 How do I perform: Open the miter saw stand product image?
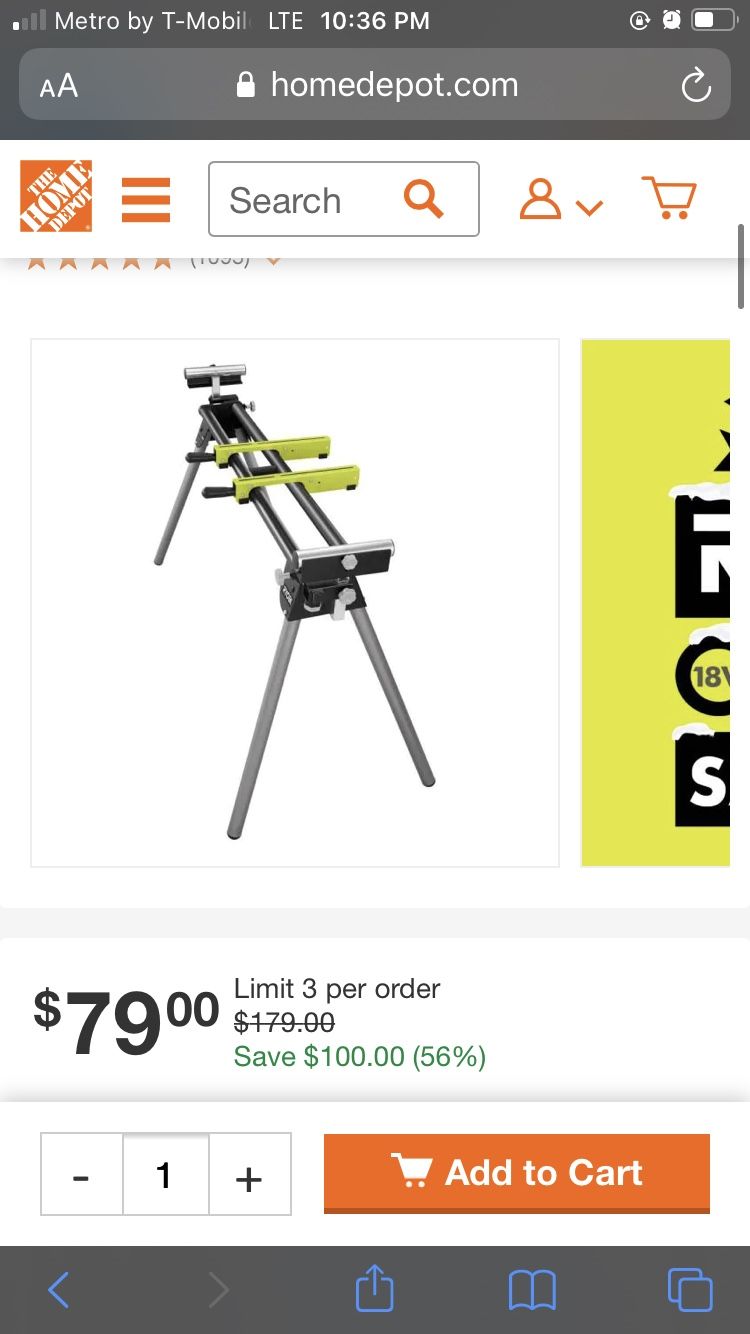(x=295, y=603)
